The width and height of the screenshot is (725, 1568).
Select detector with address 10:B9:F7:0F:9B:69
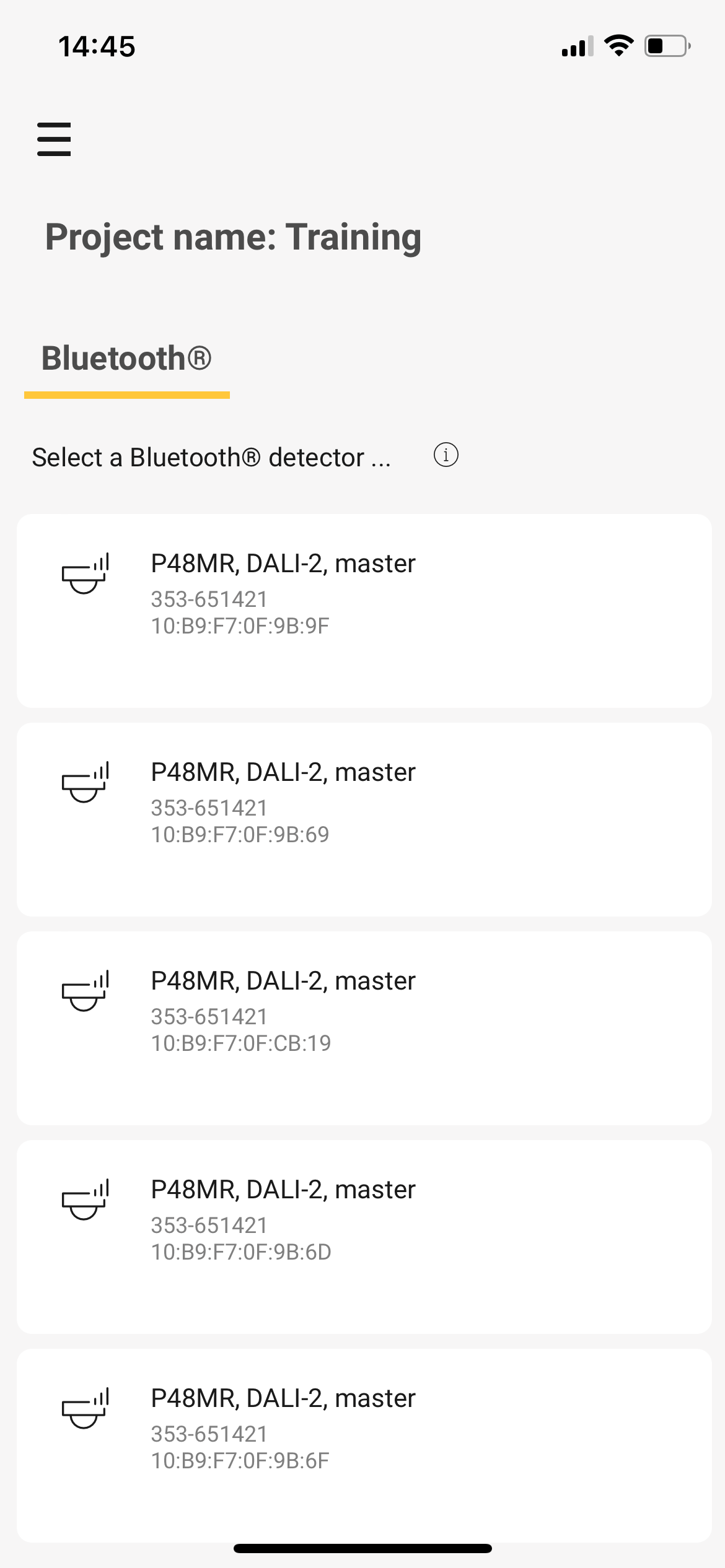[364, 819]
